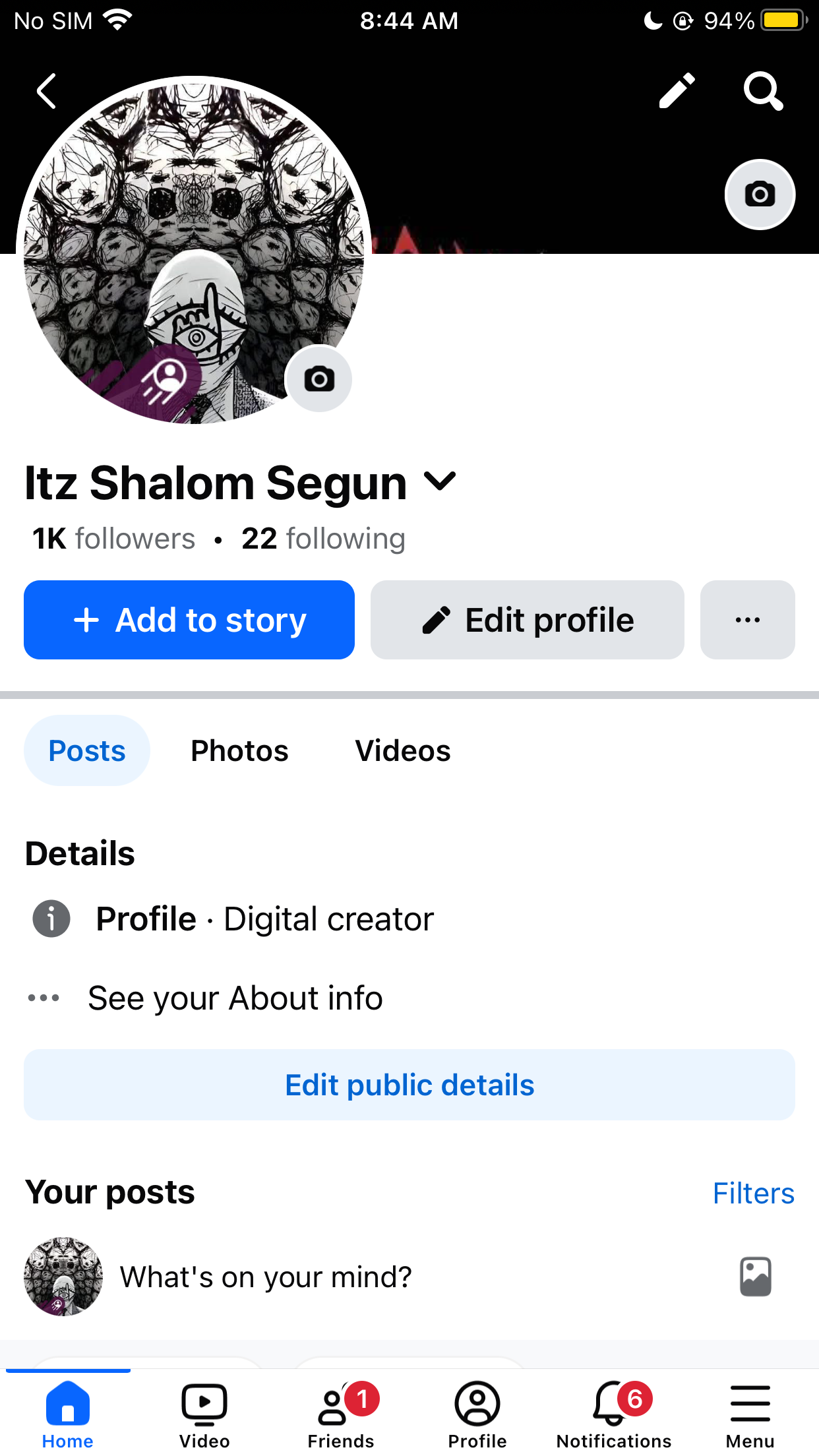Tap Edit public details
Screen dimensions: 819x1456
[x=409, y=1085]
